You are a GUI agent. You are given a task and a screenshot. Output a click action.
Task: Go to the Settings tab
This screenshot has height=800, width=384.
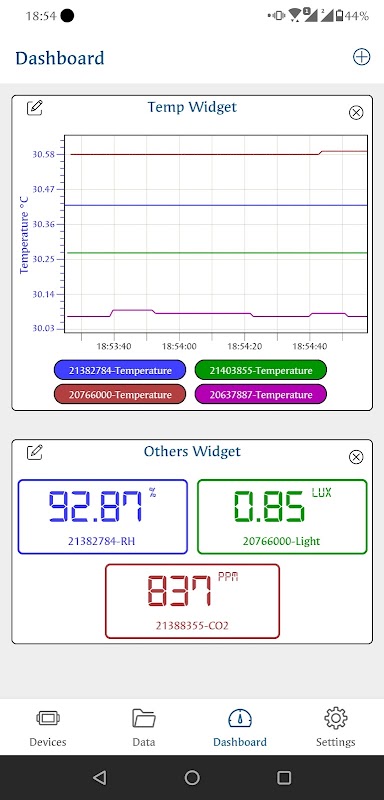click(x=336, y=728)
